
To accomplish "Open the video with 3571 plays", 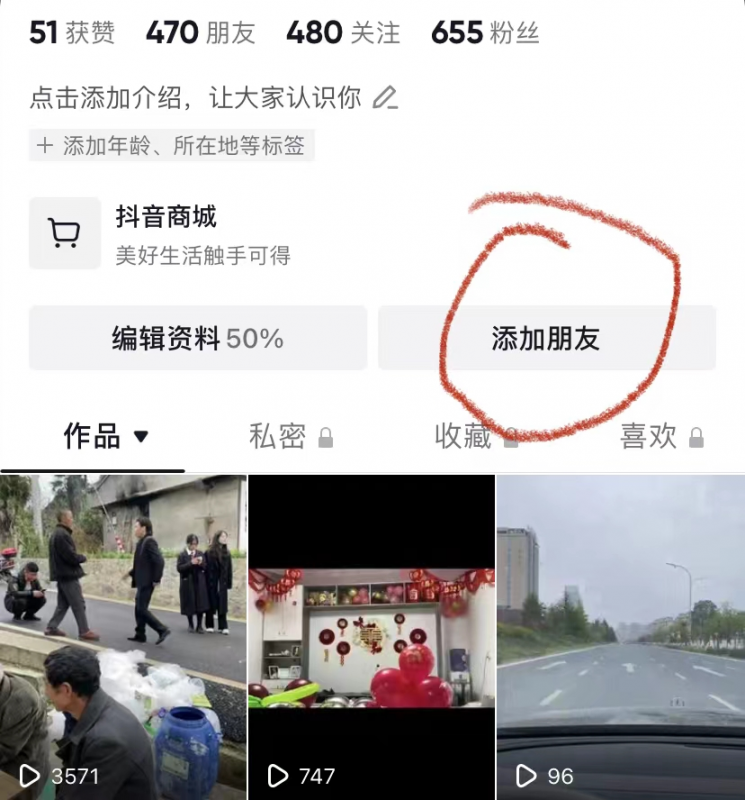I will (x=123, y=637).
